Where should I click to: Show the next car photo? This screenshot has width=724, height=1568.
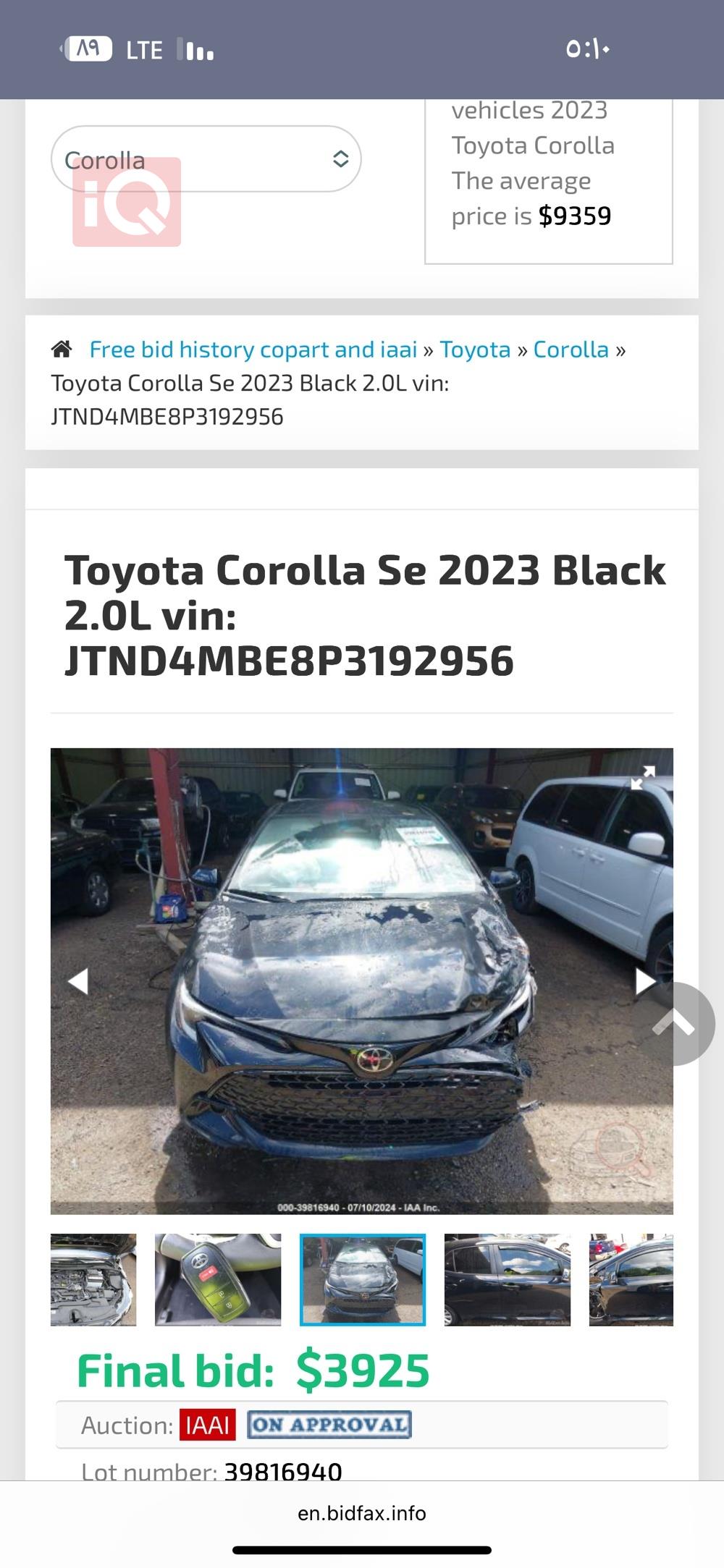[x=644, y=981]
